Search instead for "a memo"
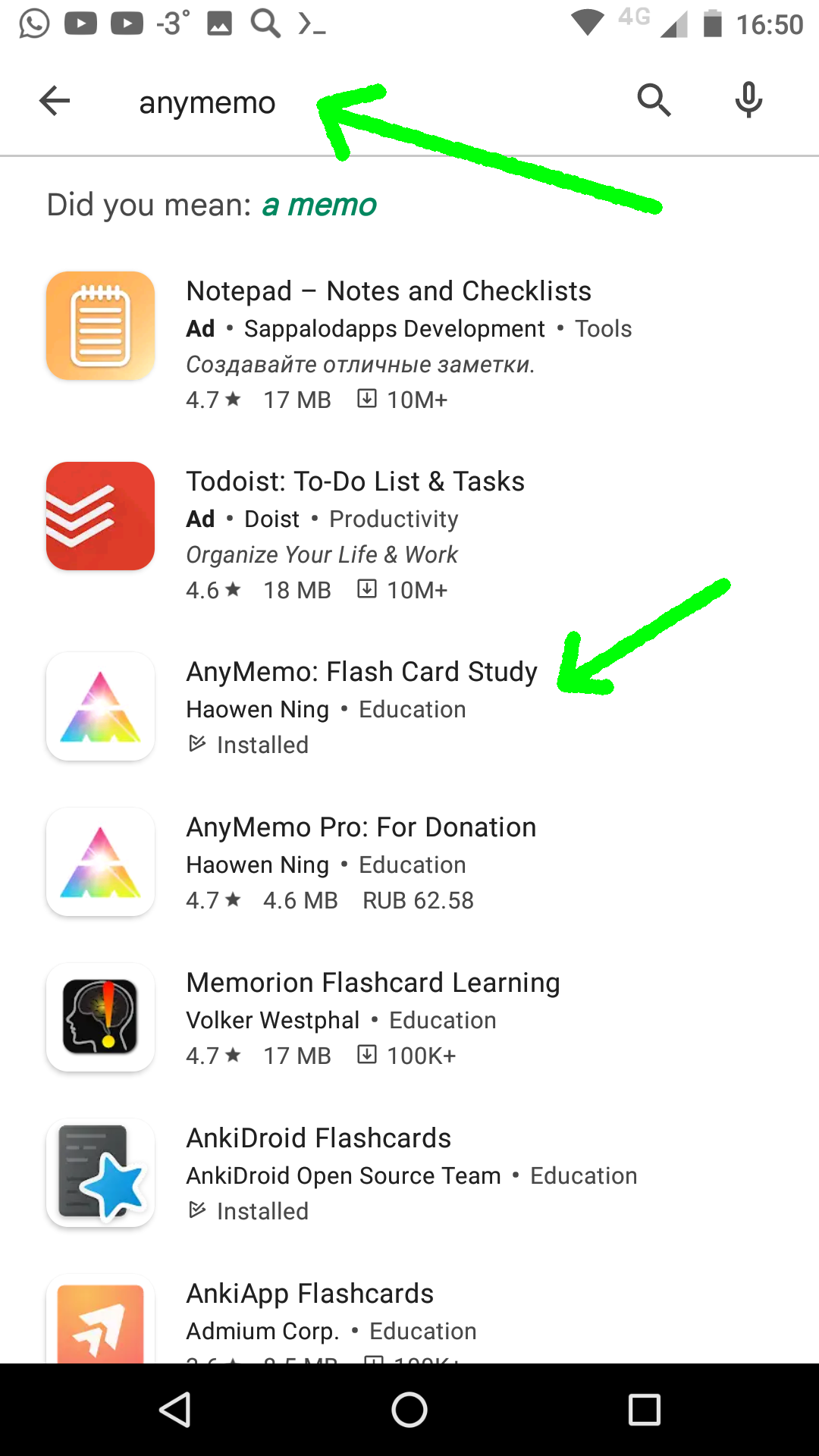819x1456 pixels. click(319, 205)
